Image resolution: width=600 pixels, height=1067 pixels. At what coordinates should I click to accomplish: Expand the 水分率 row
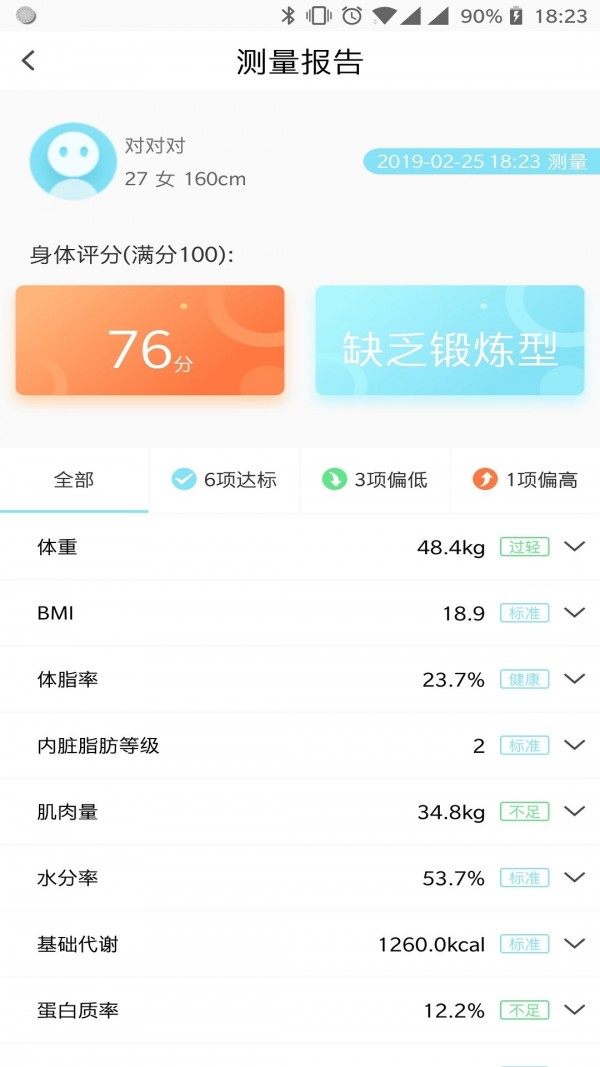[x=300, y=878]
